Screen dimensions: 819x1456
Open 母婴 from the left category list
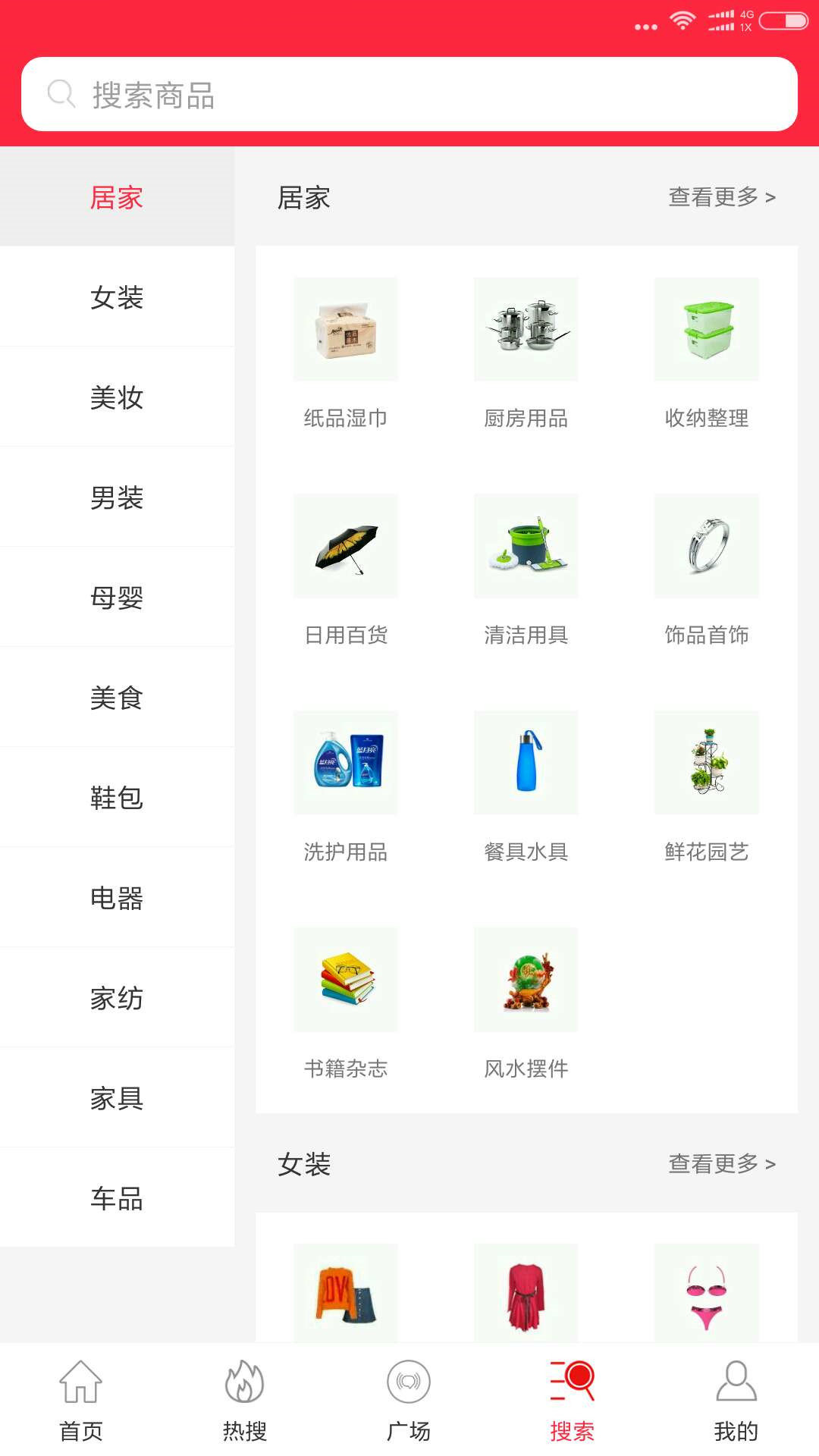click(118, 598)
